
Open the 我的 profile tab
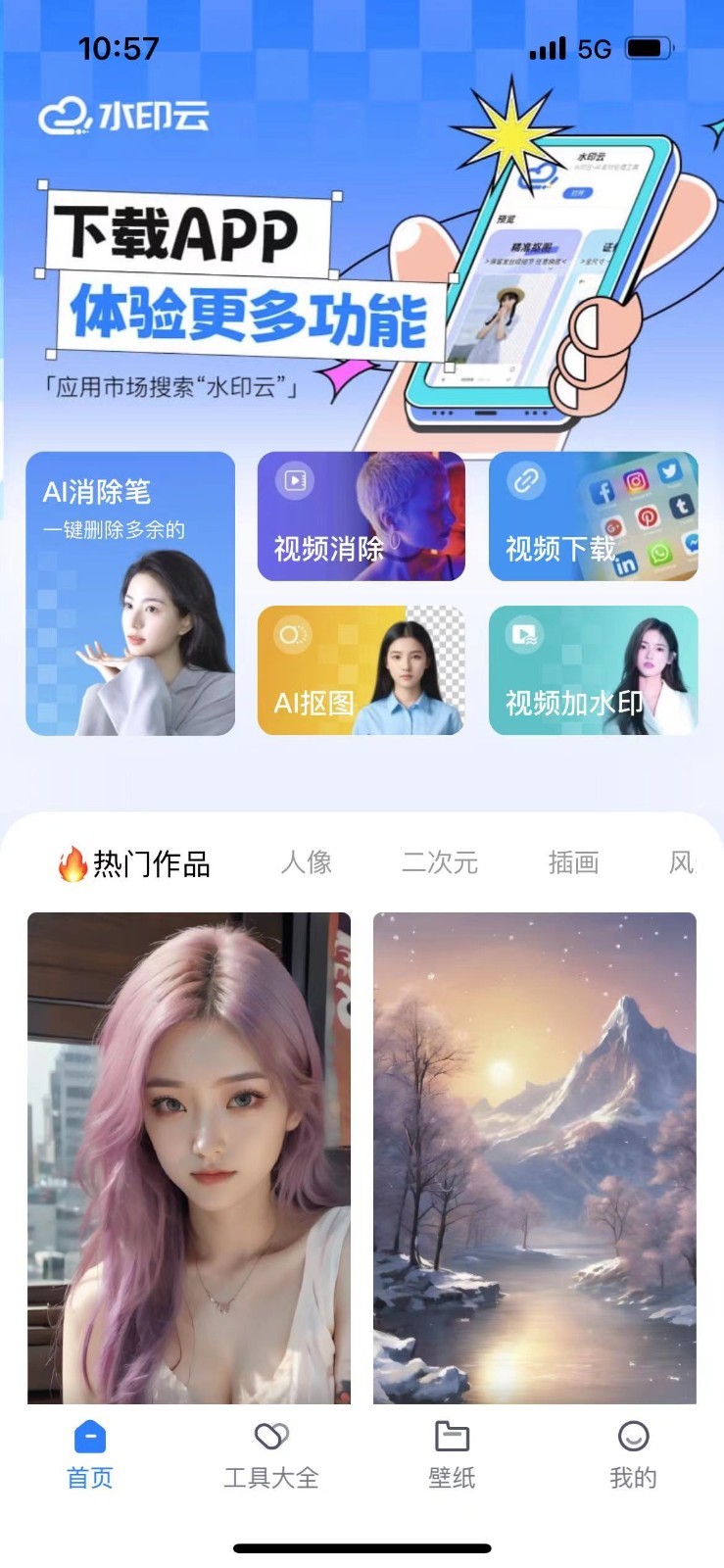(633, 1455)
